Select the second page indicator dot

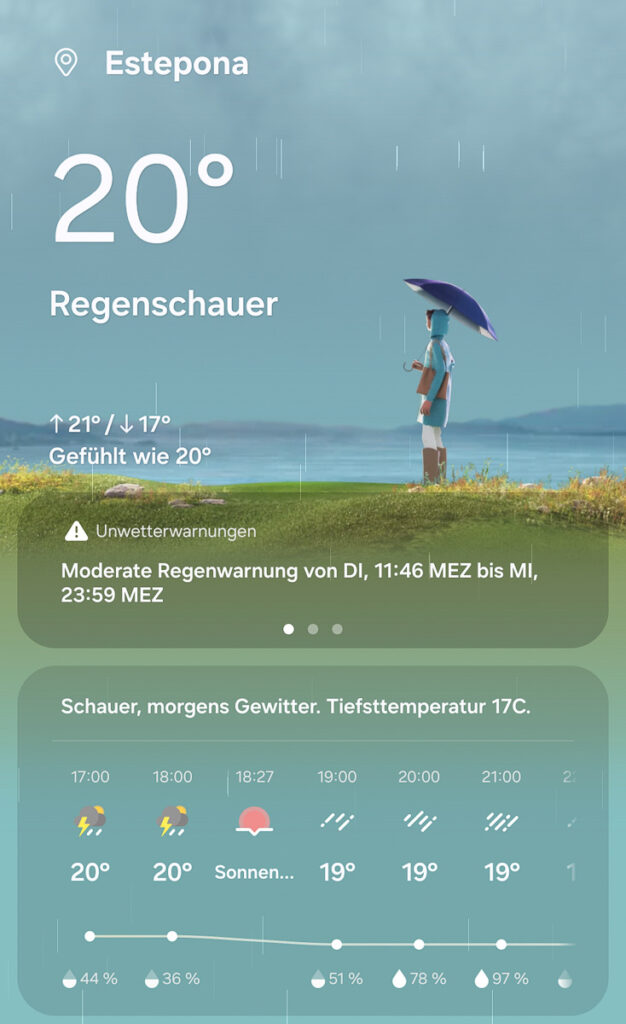[313, 629]
